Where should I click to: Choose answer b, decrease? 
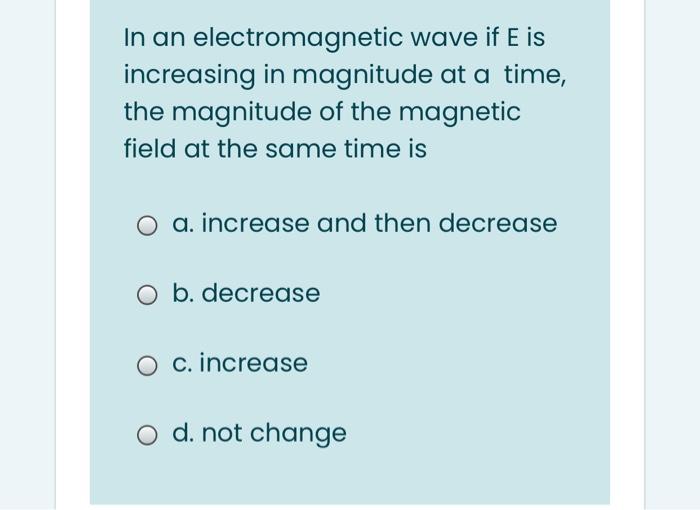coord(148,295)
